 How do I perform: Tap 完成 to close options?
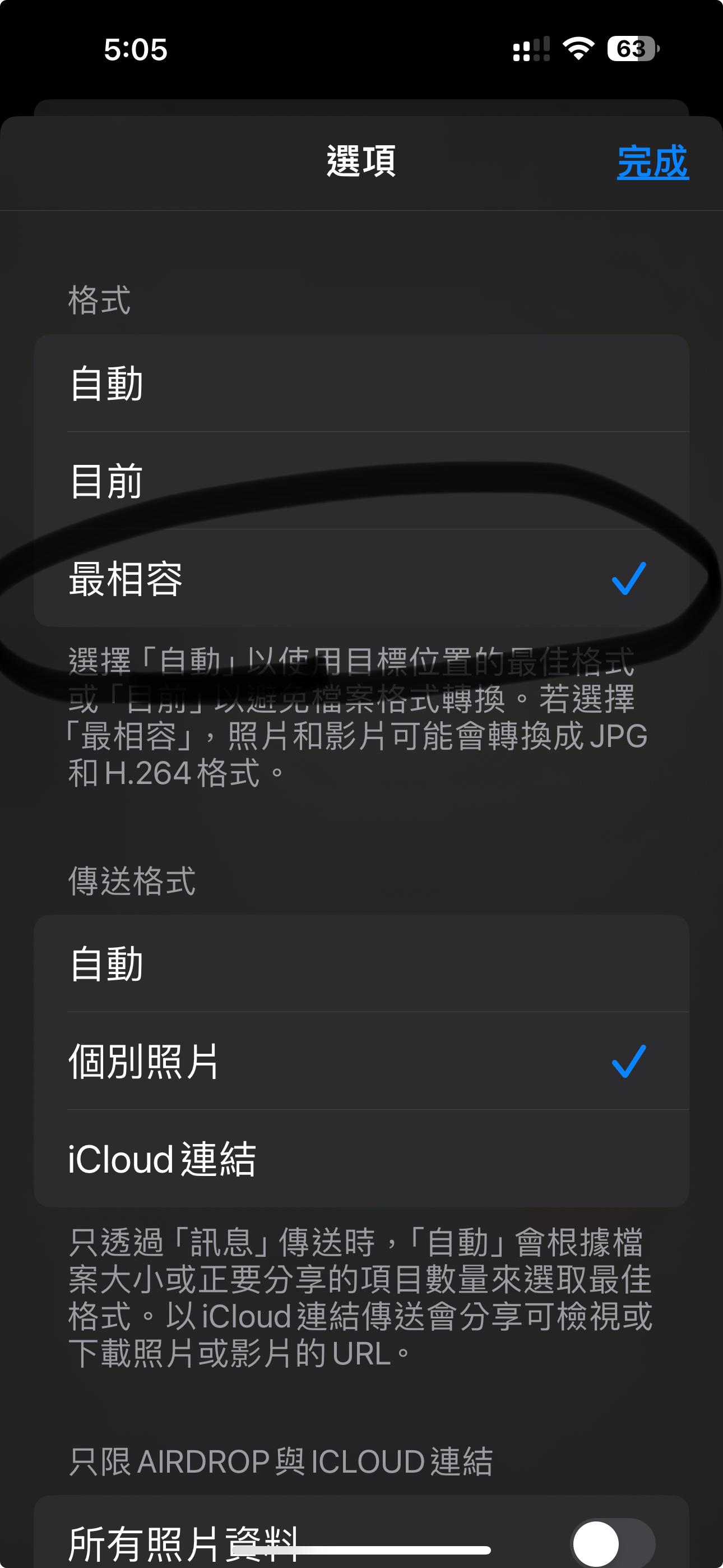click(652, 162)
